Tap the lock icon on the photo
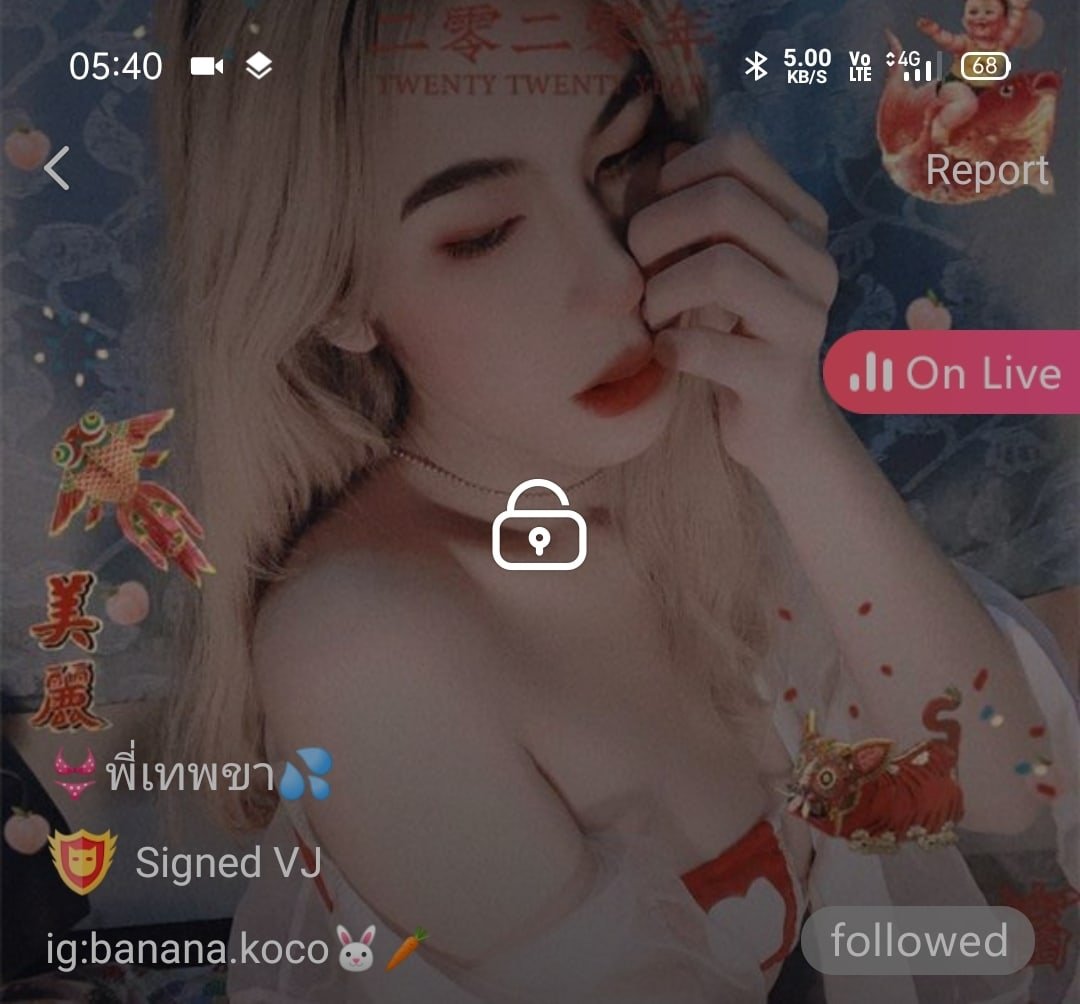 pyautogui.click(x=539, y=526)
